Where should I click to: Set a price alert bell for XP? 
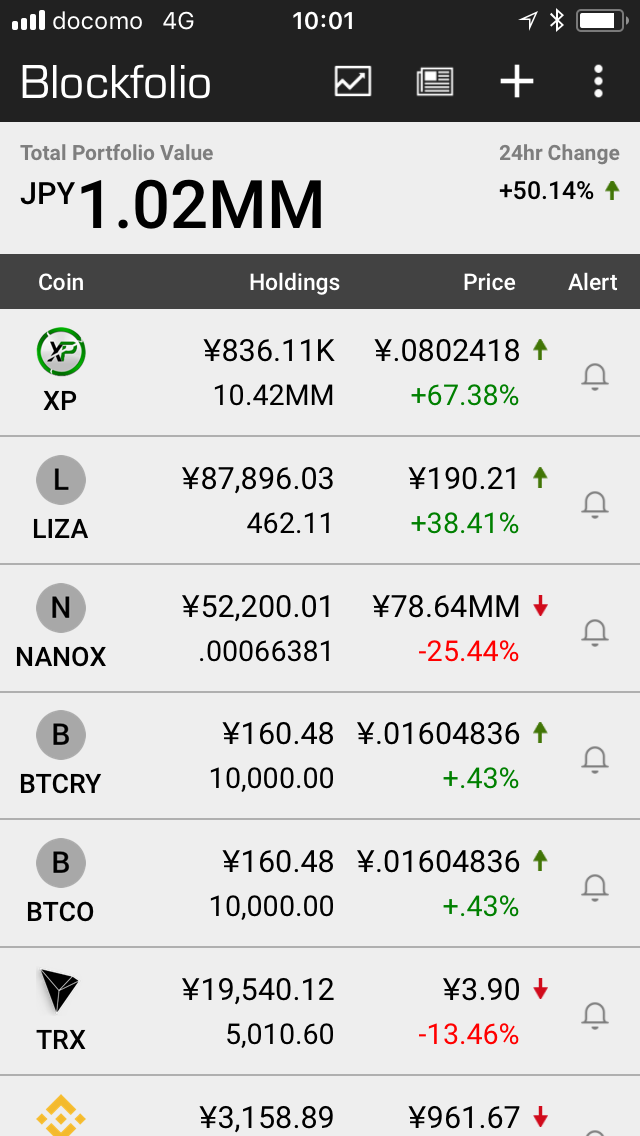[595, 377]
